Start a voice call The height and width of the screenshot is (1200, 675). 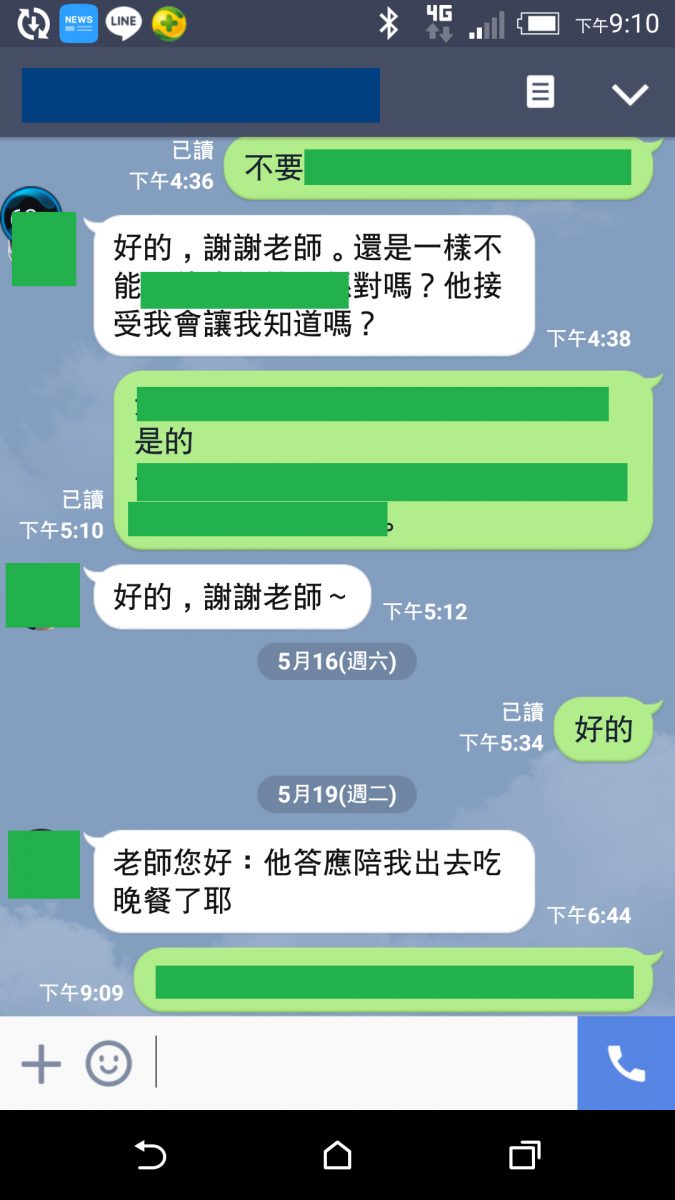(x=626, y=1064)
